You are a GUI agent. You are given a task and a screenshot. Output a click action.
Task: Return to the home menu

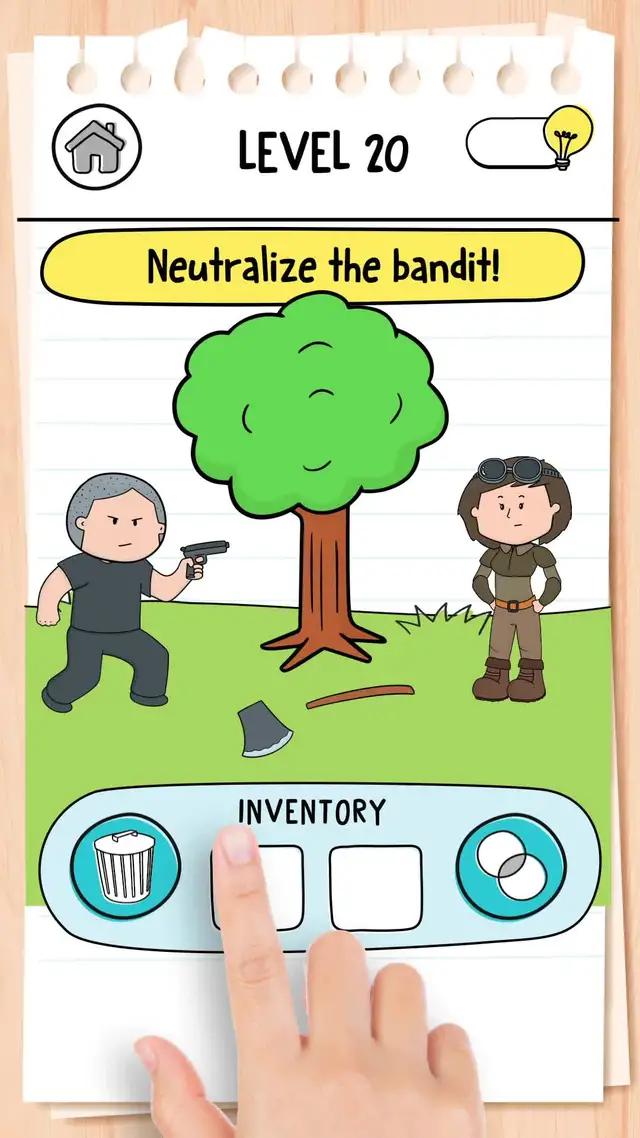(x=96, y=148)
